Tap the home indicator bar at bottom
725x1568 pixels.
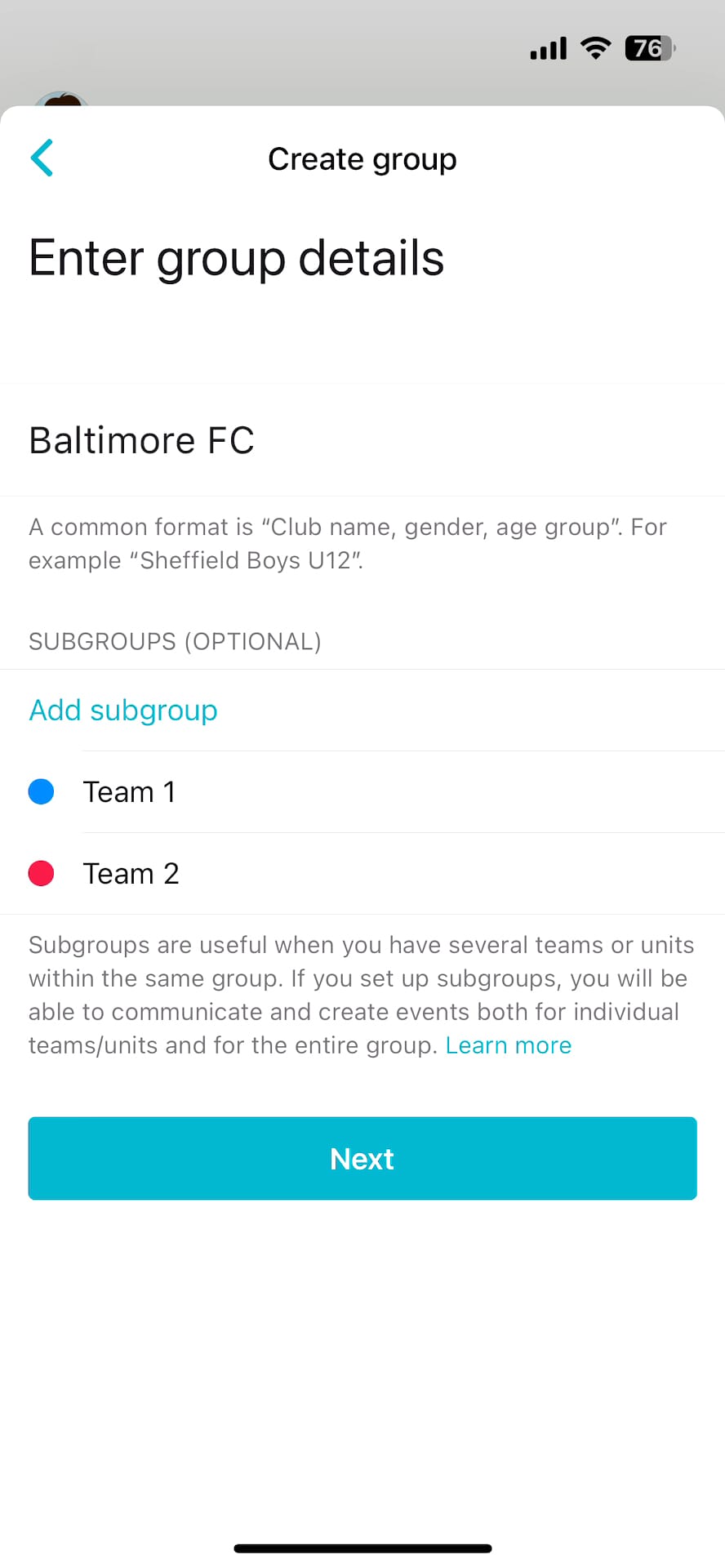click(362, 1546)
